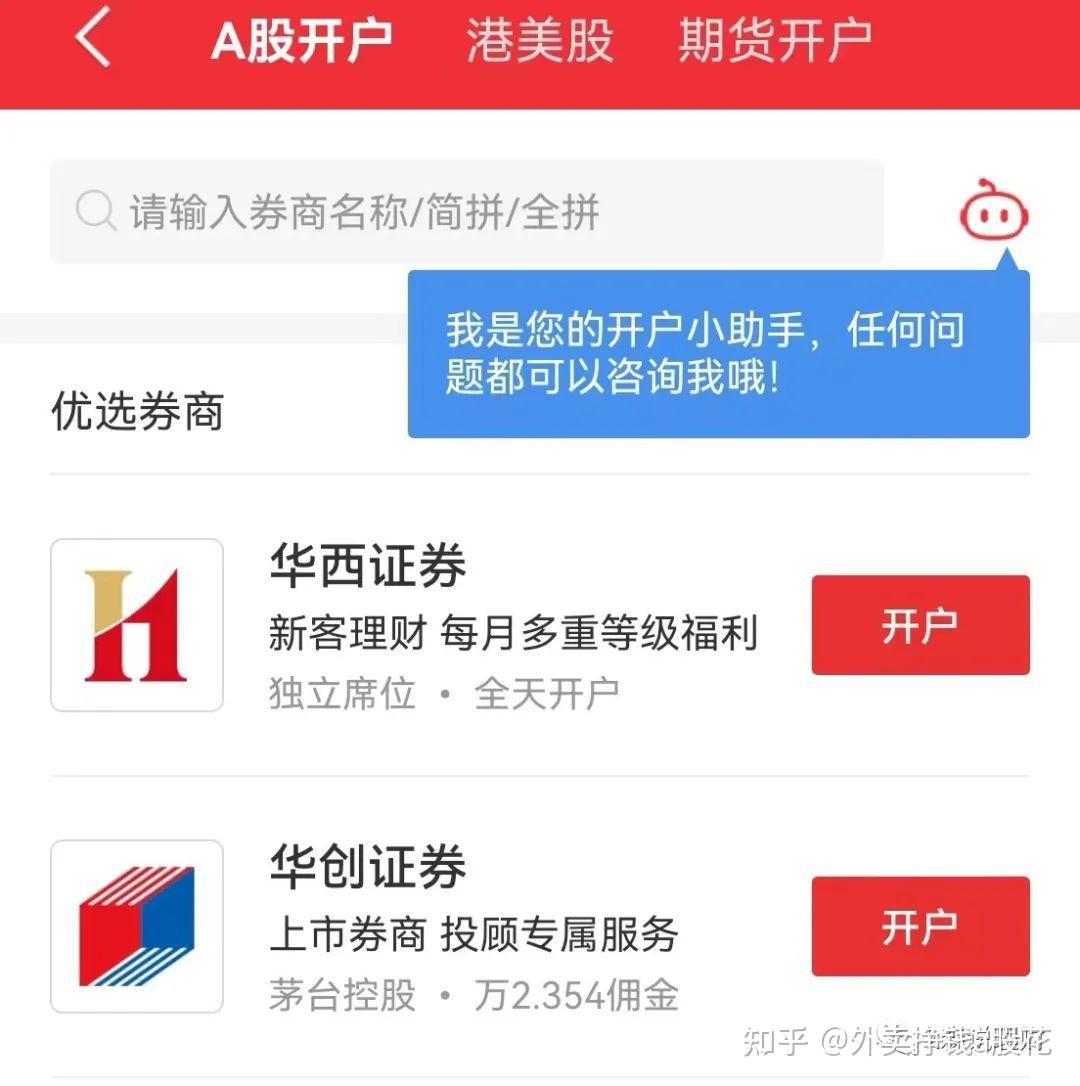Image resolution: width=1080 pixels, height=1086 pixels.
Task: Tap 开户 button for 华创证券
Action: [920, 926]
